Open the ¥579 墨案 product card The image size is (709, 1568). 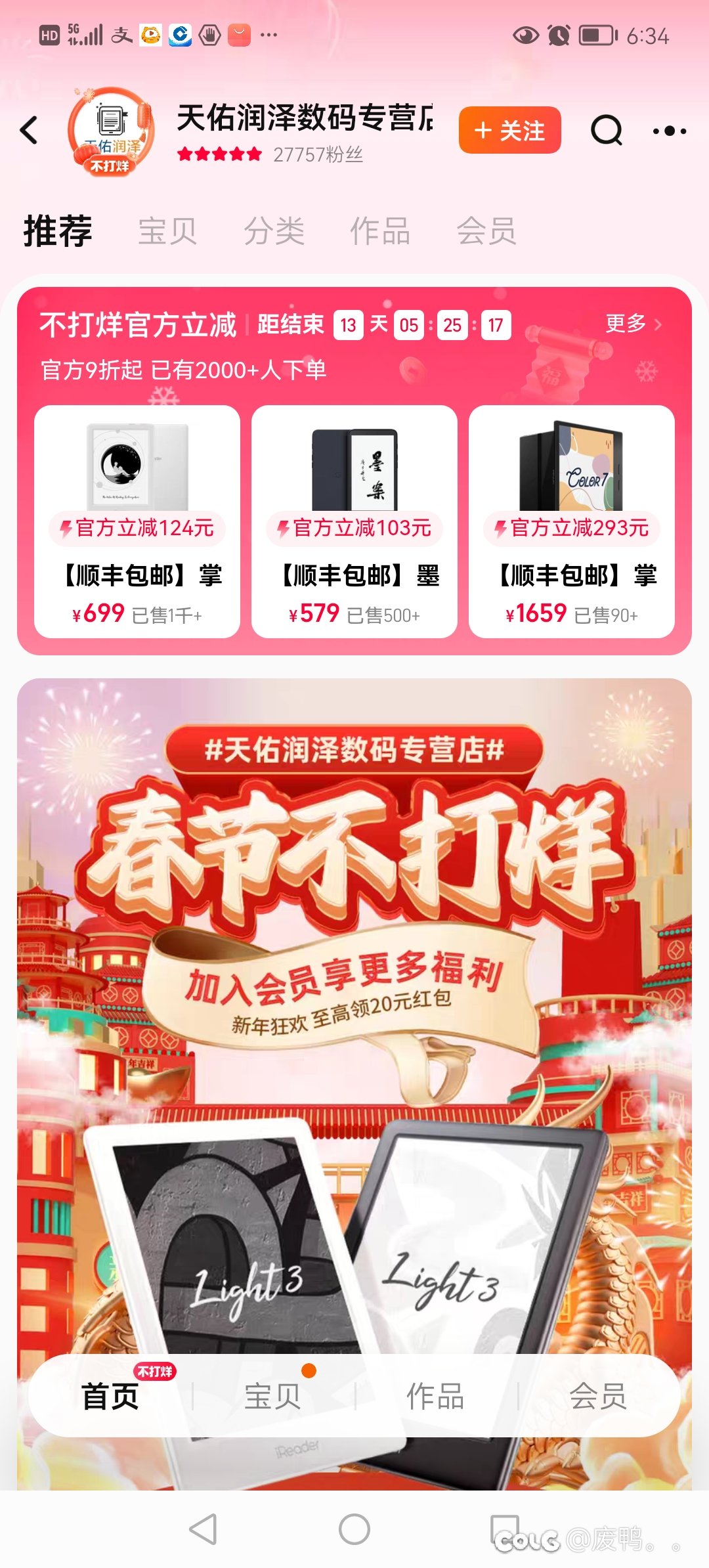pyautogui.click(x=354, y=521)
